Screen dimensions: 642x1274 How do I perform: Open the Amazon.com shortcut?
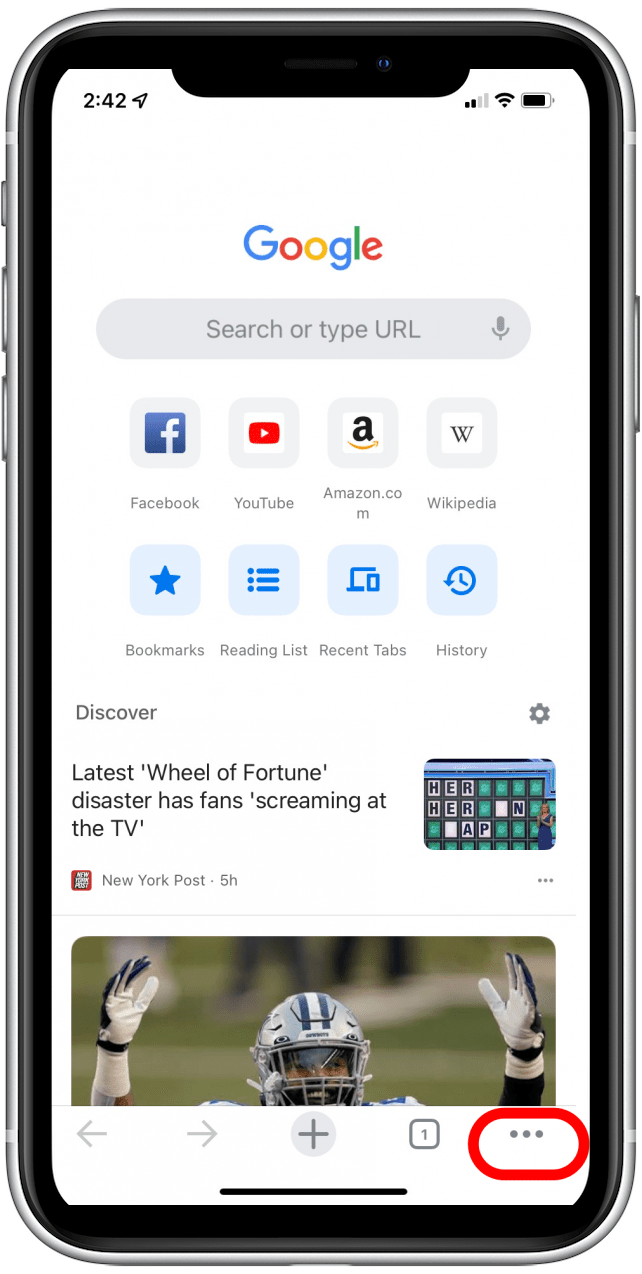(363, 433)
